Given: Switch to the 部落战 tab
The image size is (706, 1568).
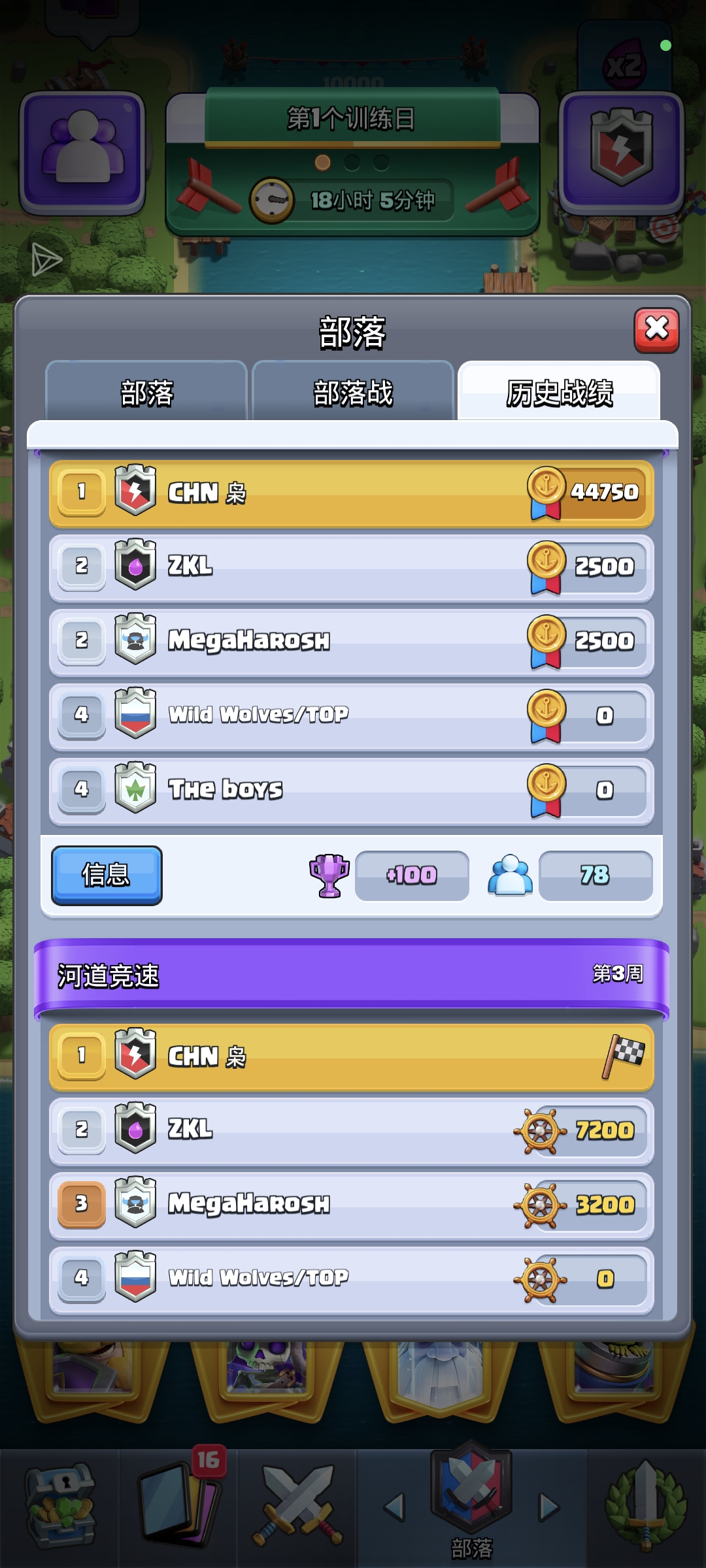Looking at the screenshot, I should (353, 393).
